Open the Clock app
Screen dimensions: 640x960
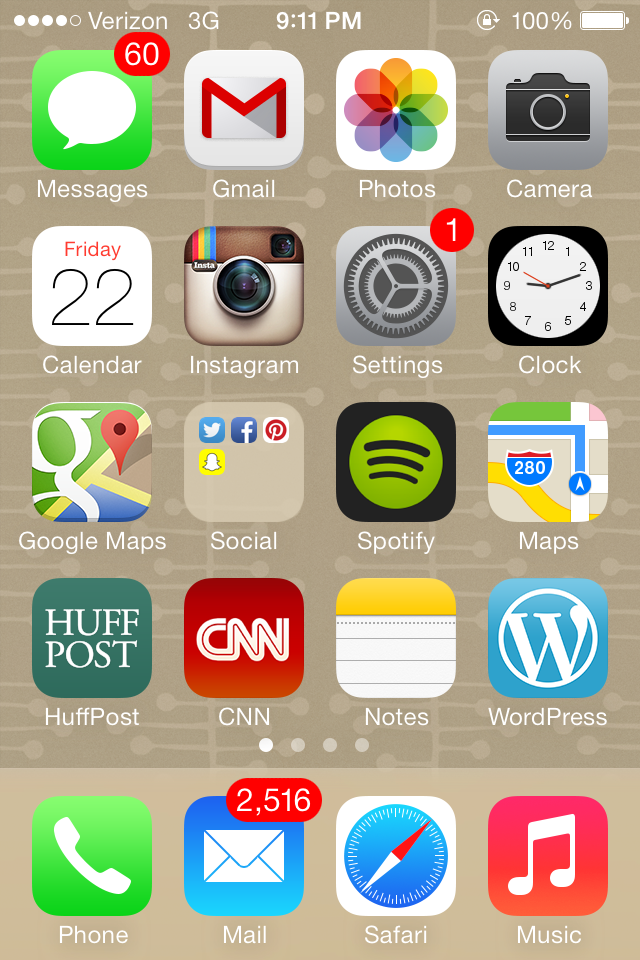coord(548,286)
